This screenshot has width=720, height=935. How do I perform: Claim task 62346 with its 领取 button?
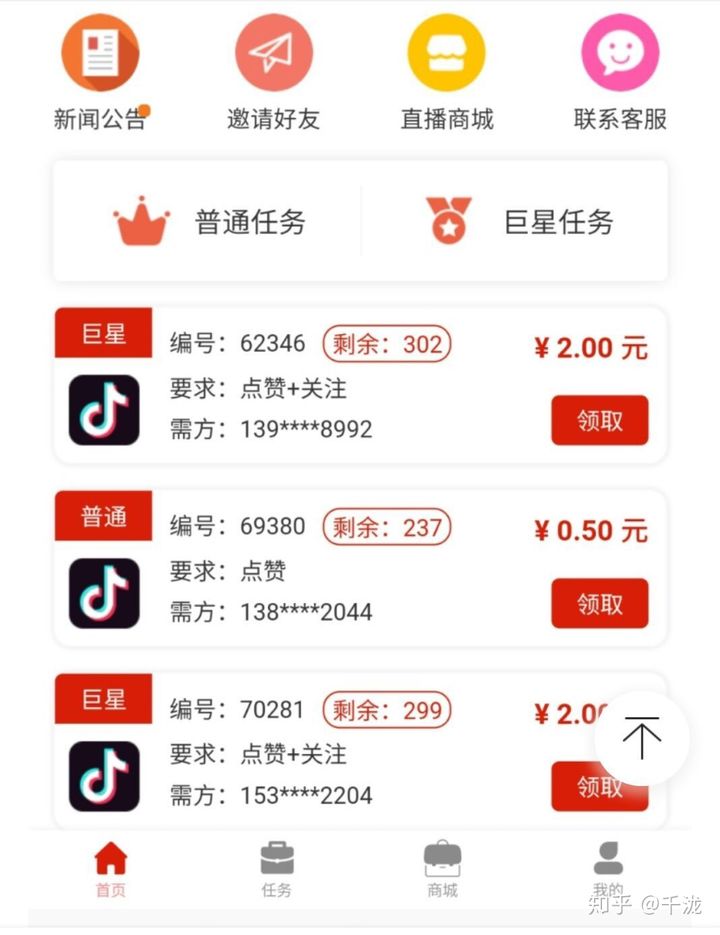[598, 421]
